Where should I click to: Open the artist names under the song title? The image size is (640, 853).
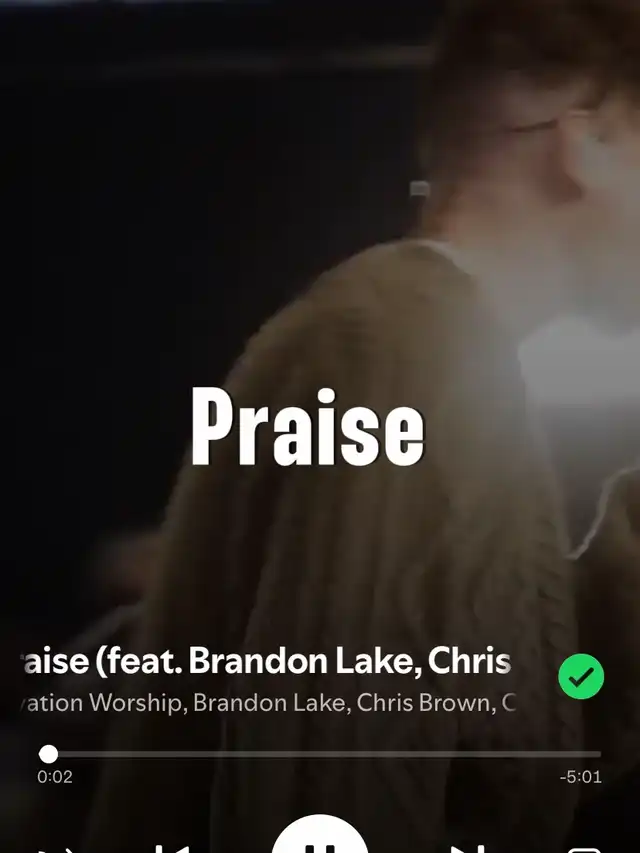tap(266, 703)
